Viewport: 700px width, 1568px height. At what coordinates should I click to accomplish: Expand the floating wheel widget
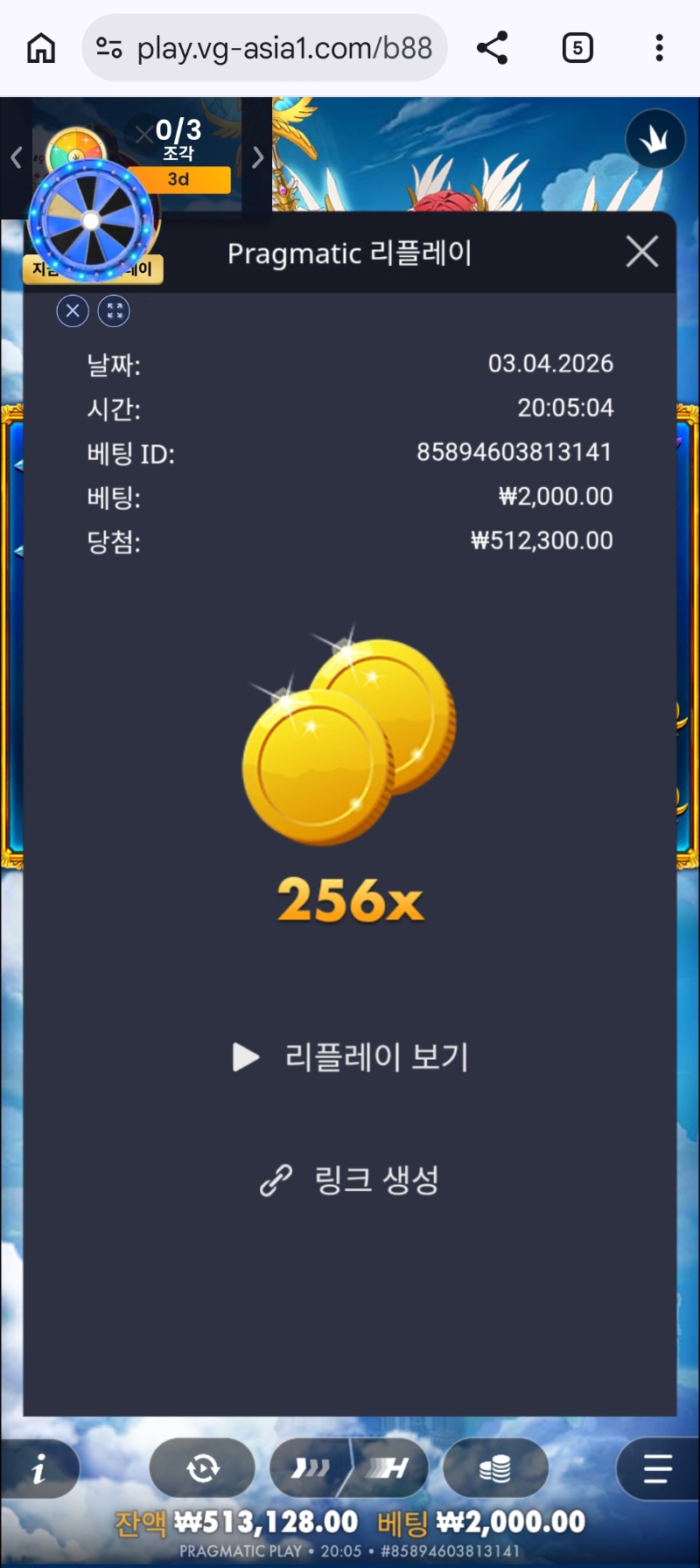coord(114,310)
